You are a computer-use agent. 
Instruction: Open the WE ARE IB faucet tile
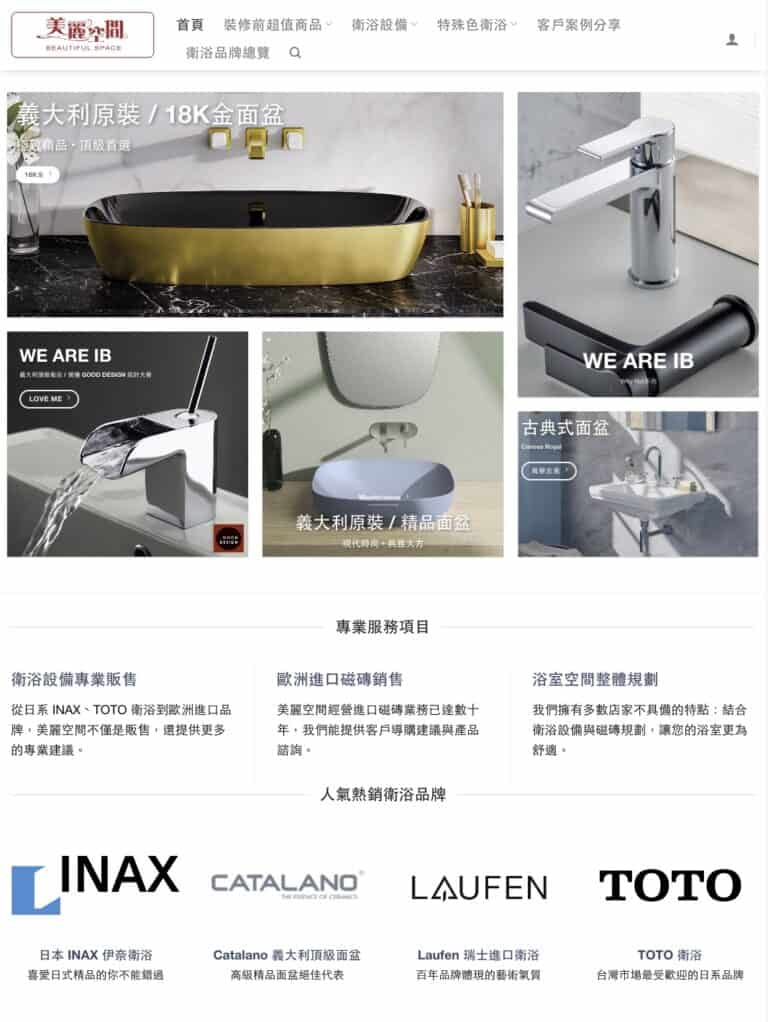tap(638, 245)
